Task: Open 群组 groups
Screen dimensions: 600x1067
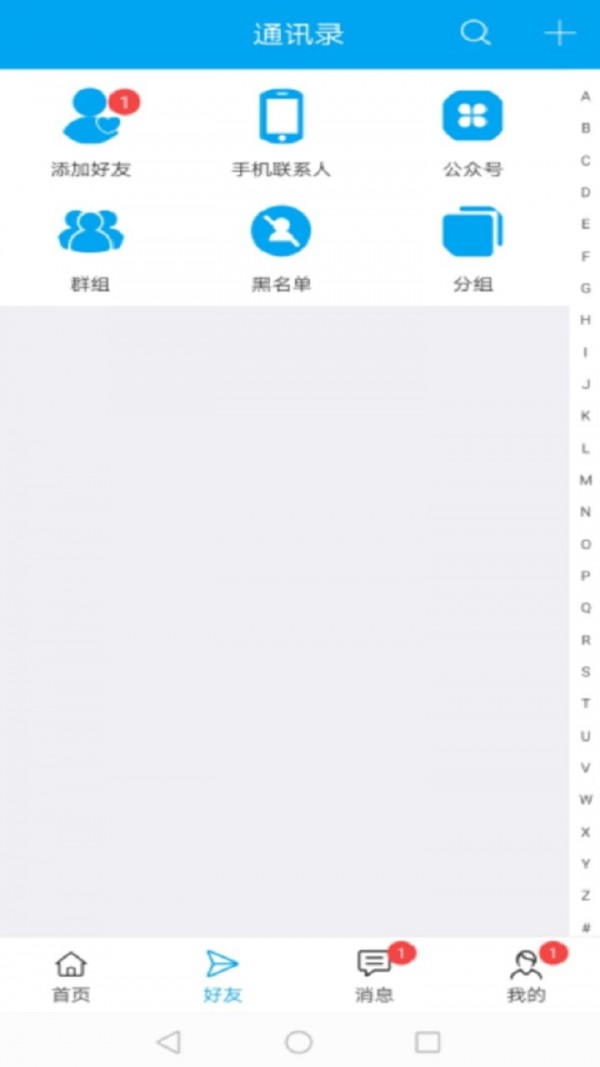Action: pos(91,248)
